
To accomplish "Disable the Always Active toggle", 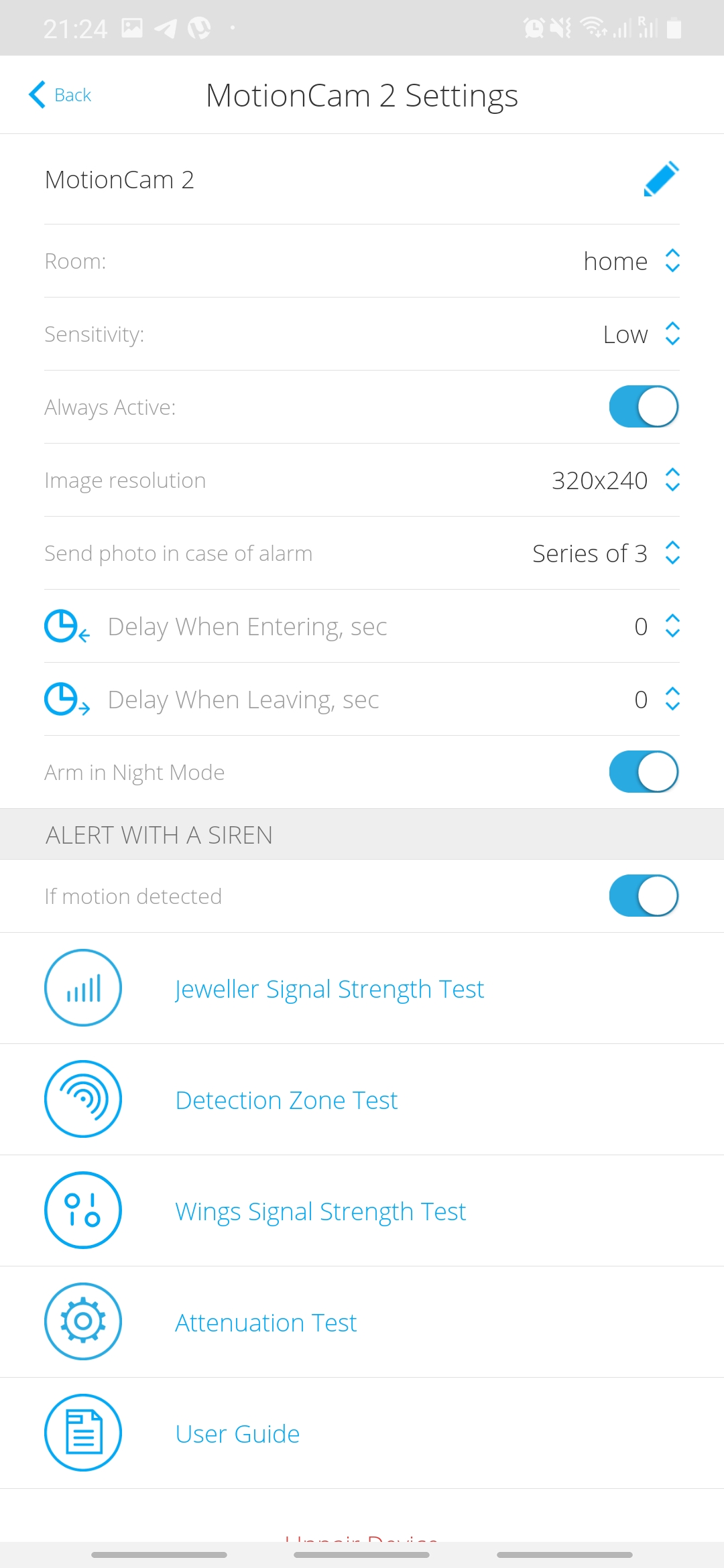I will point(643,405).
